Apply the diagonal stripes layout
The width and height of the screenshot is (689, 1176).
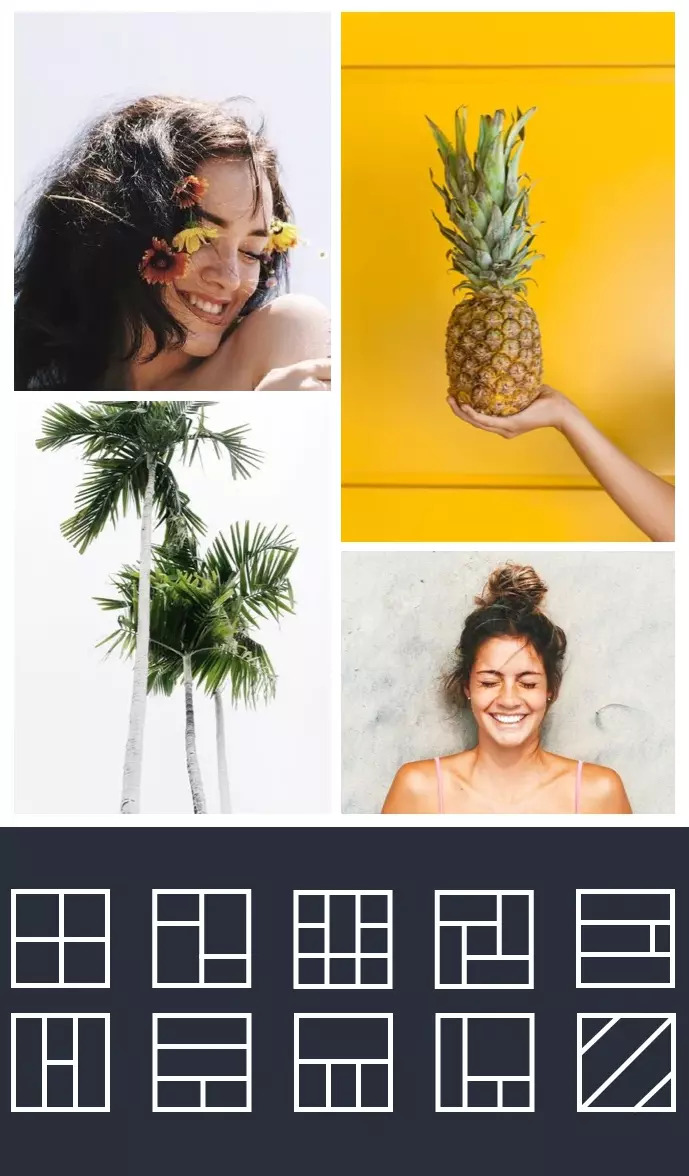tap(625, 1062)
